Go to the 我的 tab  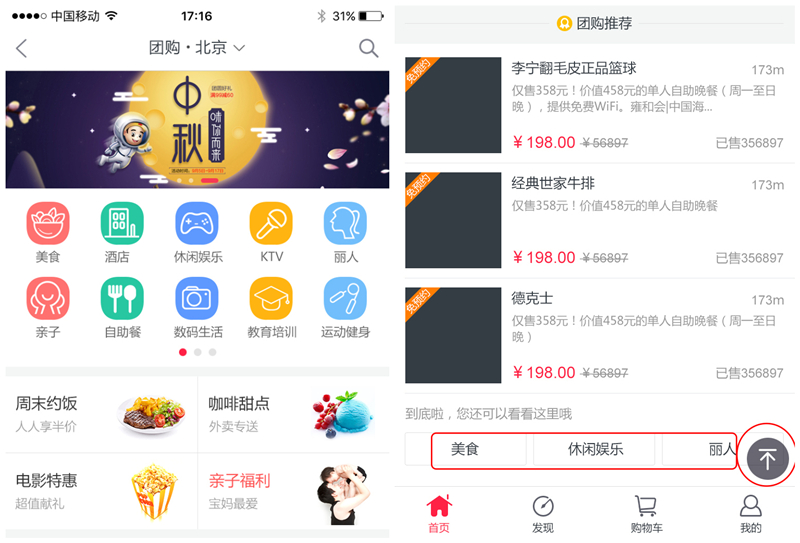tap(751, 514)
